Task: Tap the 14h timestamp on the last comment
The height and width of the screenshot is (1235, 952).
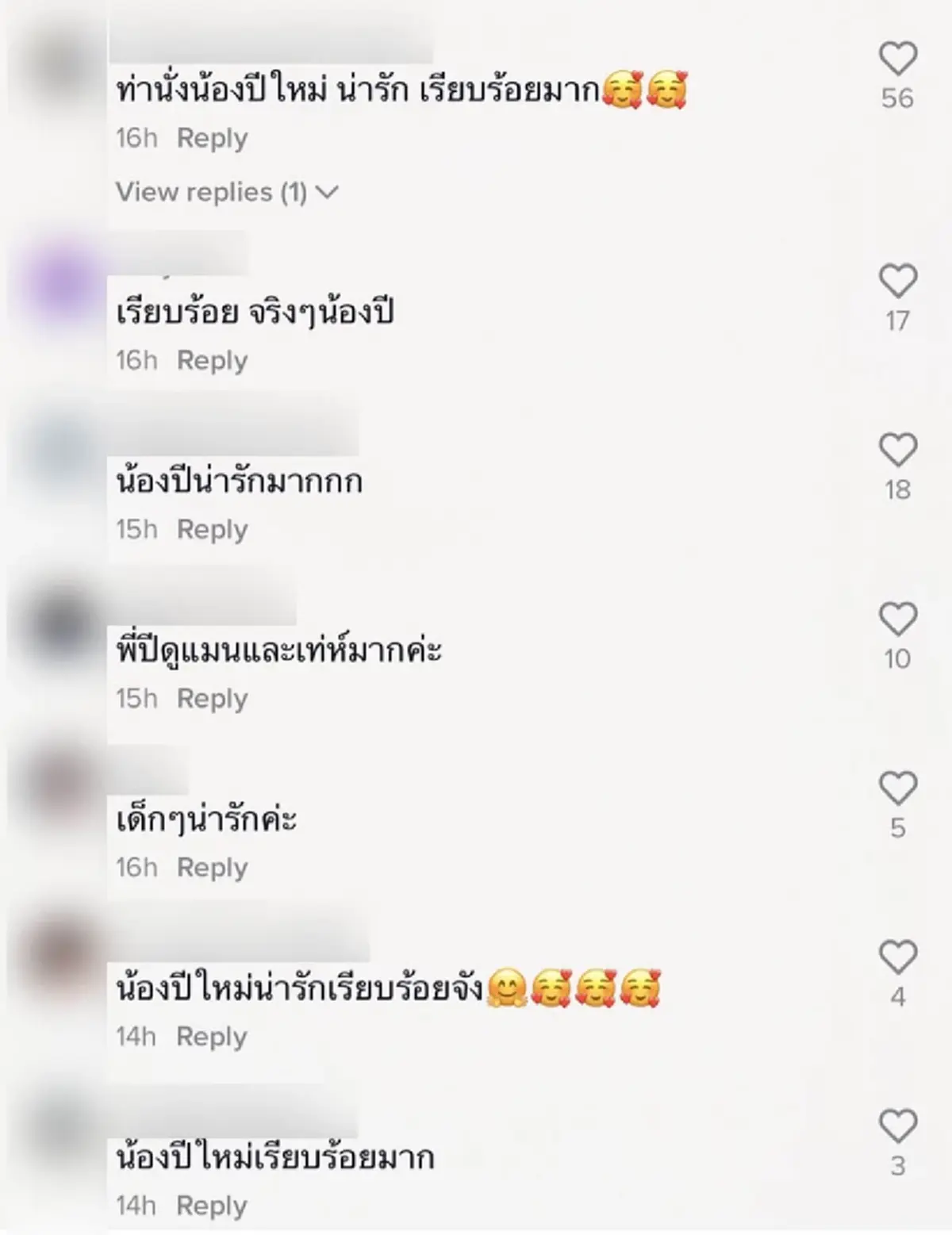Action: [136, 1206]
